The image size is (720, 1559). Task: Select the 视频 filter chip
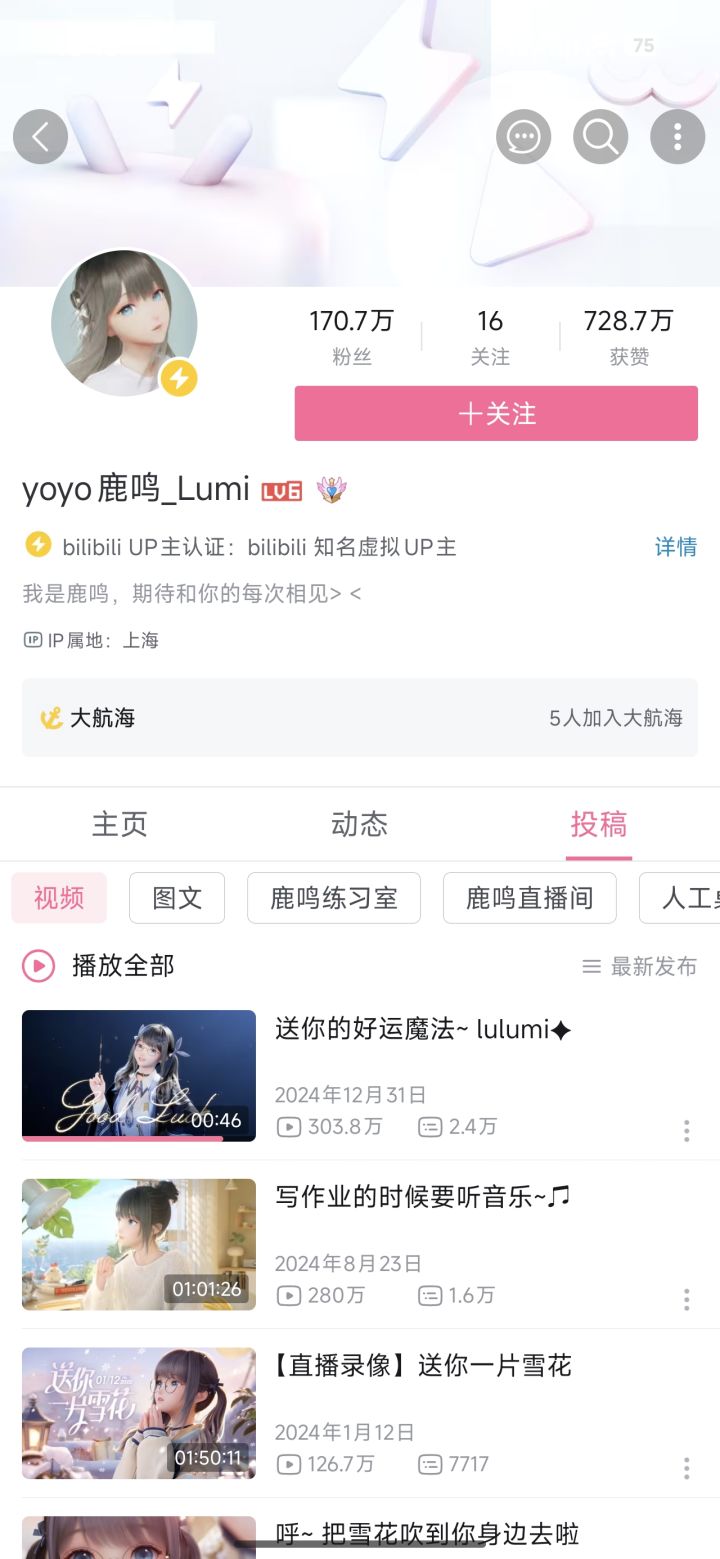coord(59,898)
